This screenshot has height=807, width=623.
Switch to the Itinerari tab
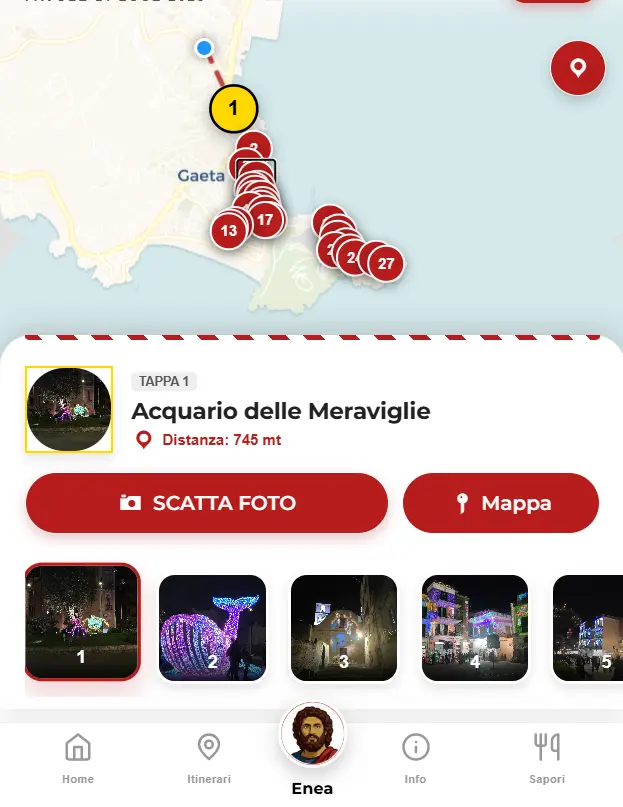click(209, 757)
